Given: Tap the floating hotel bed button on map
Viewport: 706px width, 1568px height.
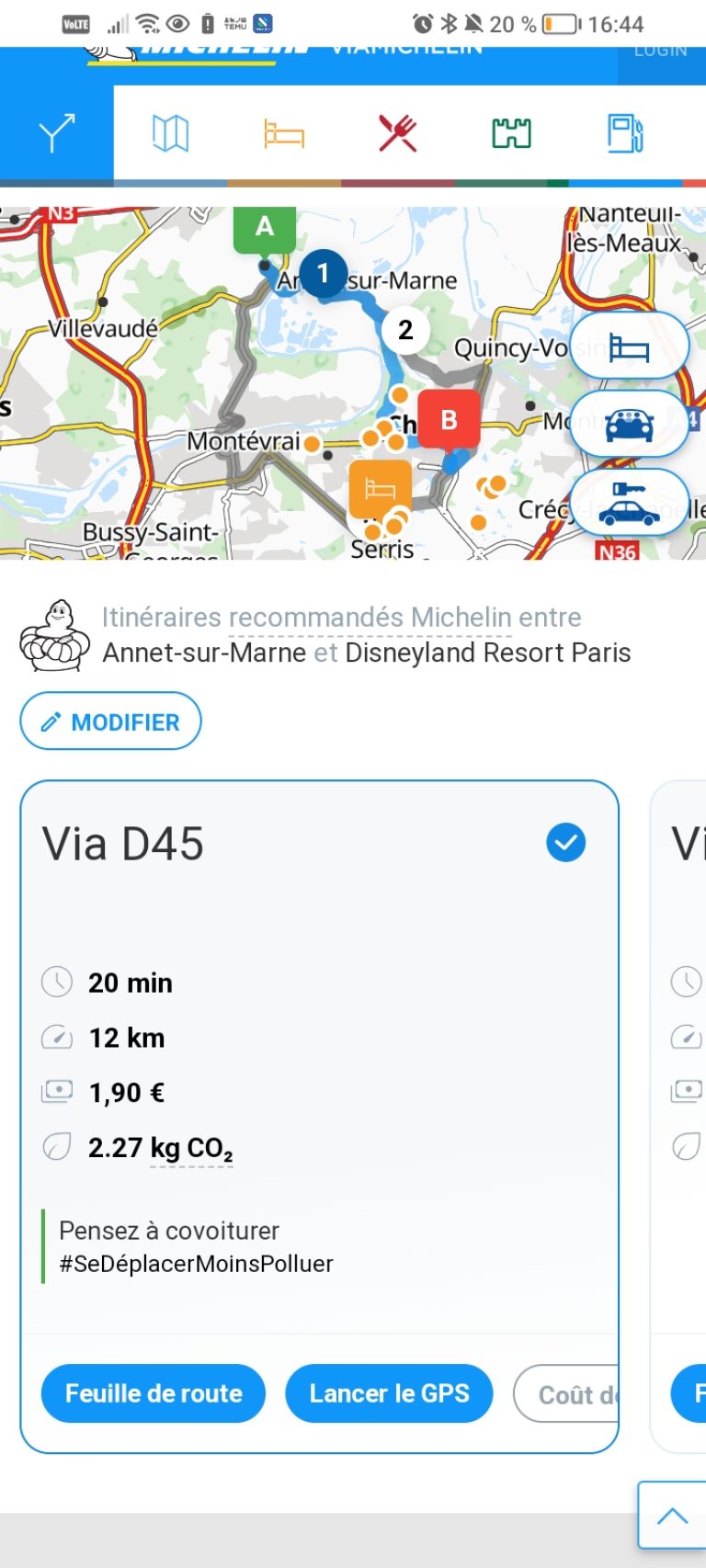Looking at the screenshot, I should 630,347.
